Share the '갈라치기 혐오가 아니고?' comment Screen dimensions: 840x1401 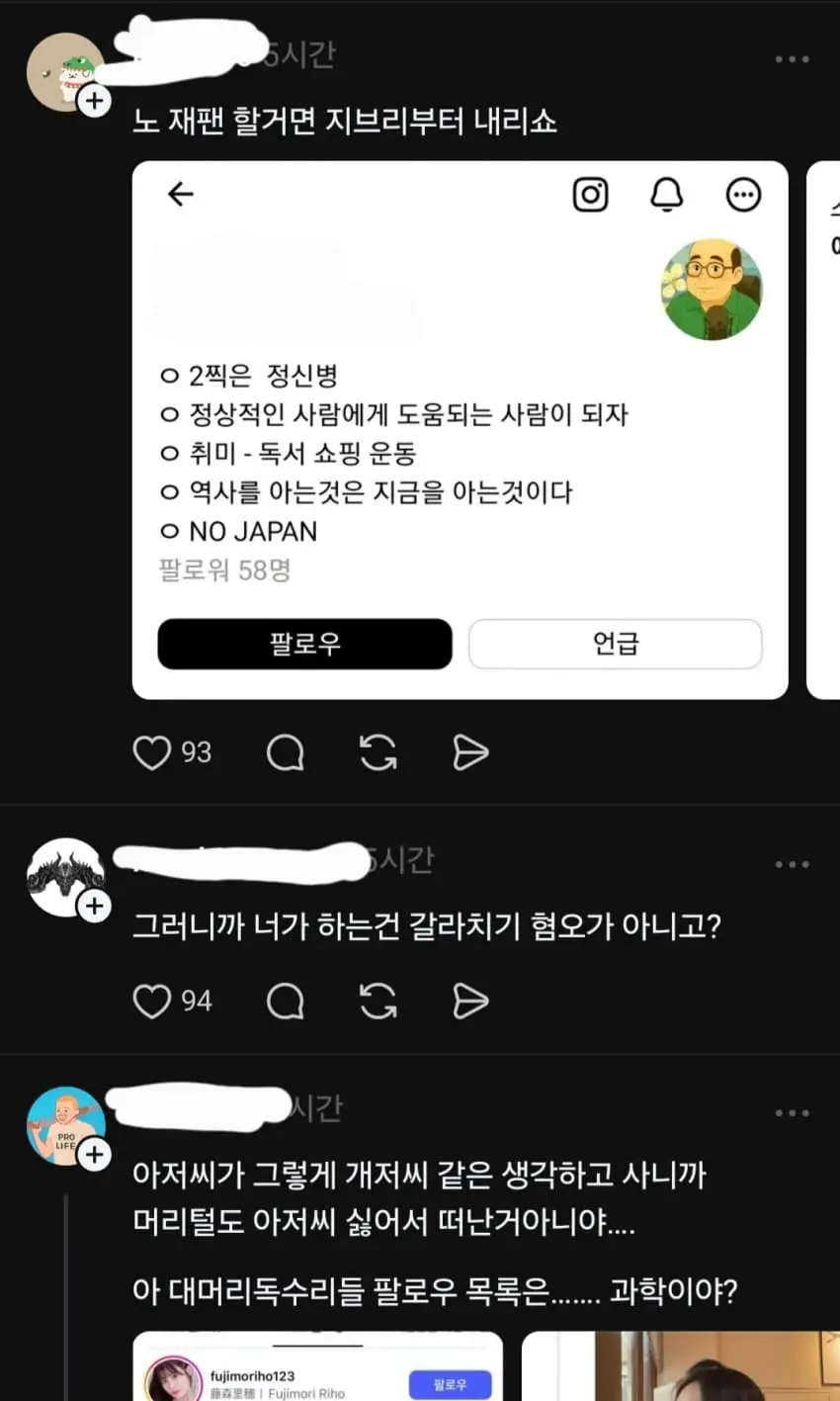(x=470, y=1002)
